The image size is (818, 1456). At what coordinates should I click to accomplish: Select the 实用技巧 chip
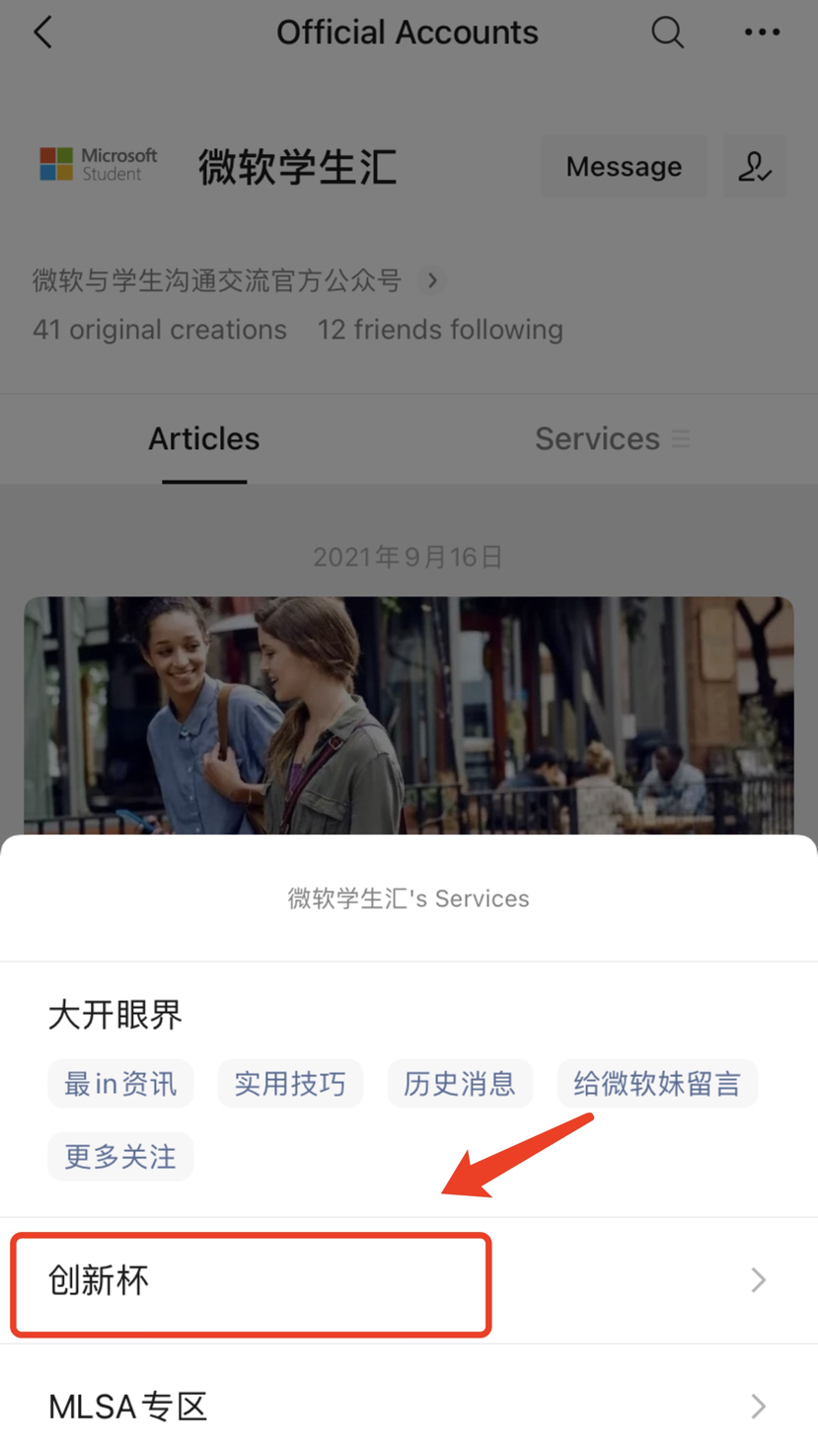click(x=290, y=1084)
